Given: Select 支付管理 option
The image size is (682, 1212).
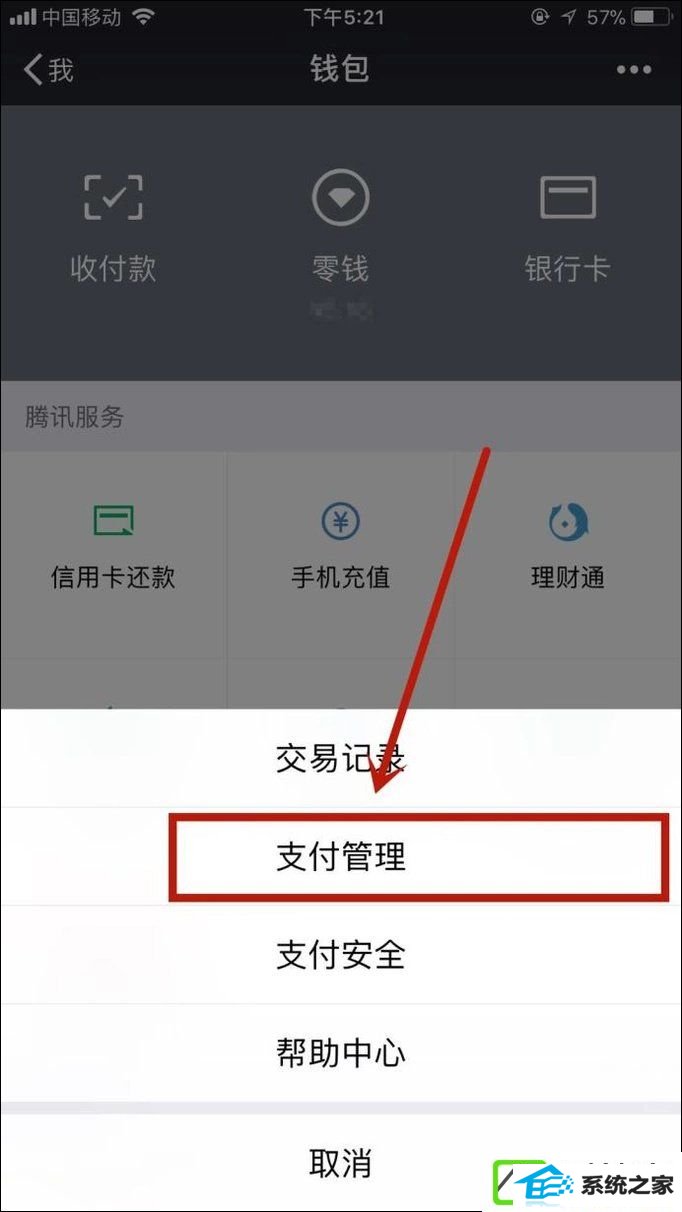Looking at the screenshot, I should [x=340, y=857].
